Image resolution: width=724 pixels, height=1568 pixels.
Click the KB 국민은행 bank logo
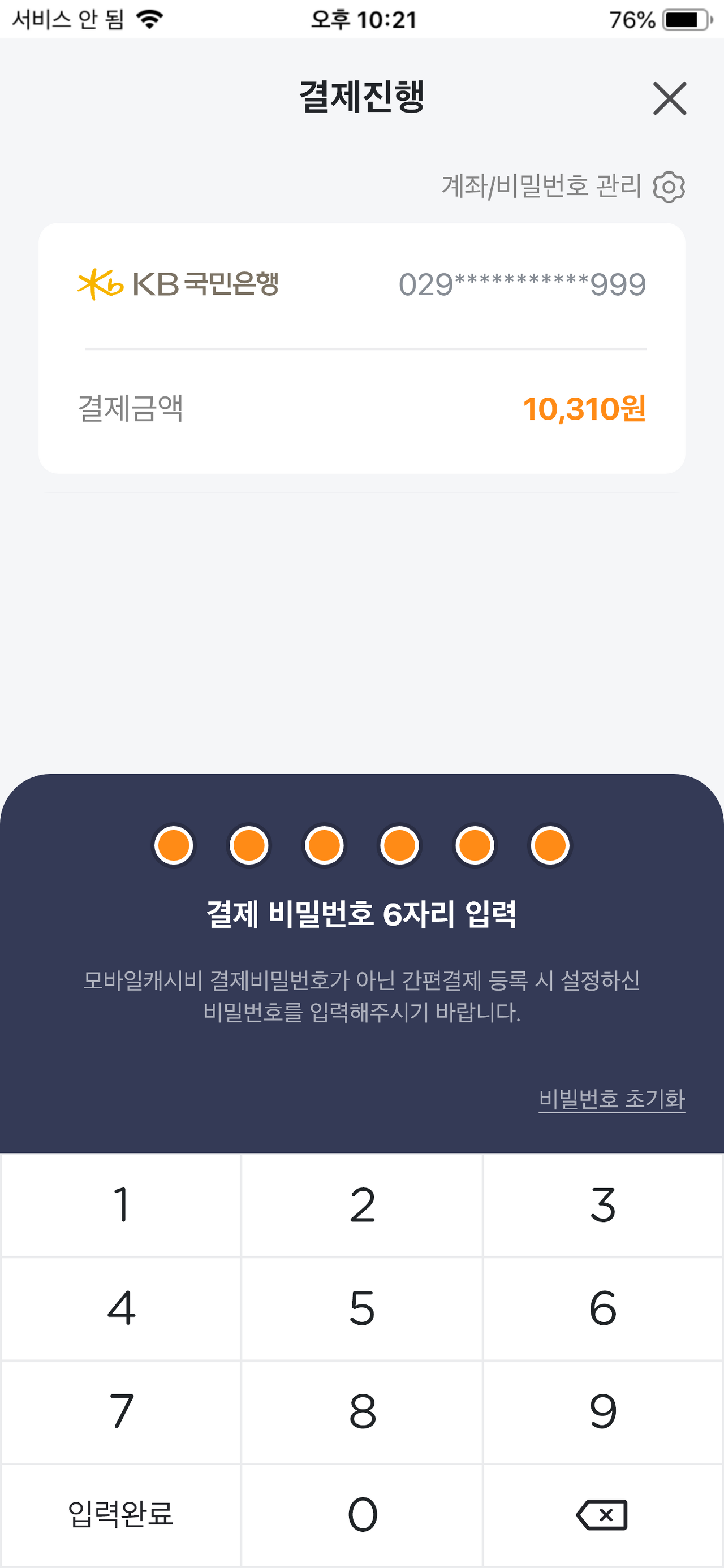point(176,284)
